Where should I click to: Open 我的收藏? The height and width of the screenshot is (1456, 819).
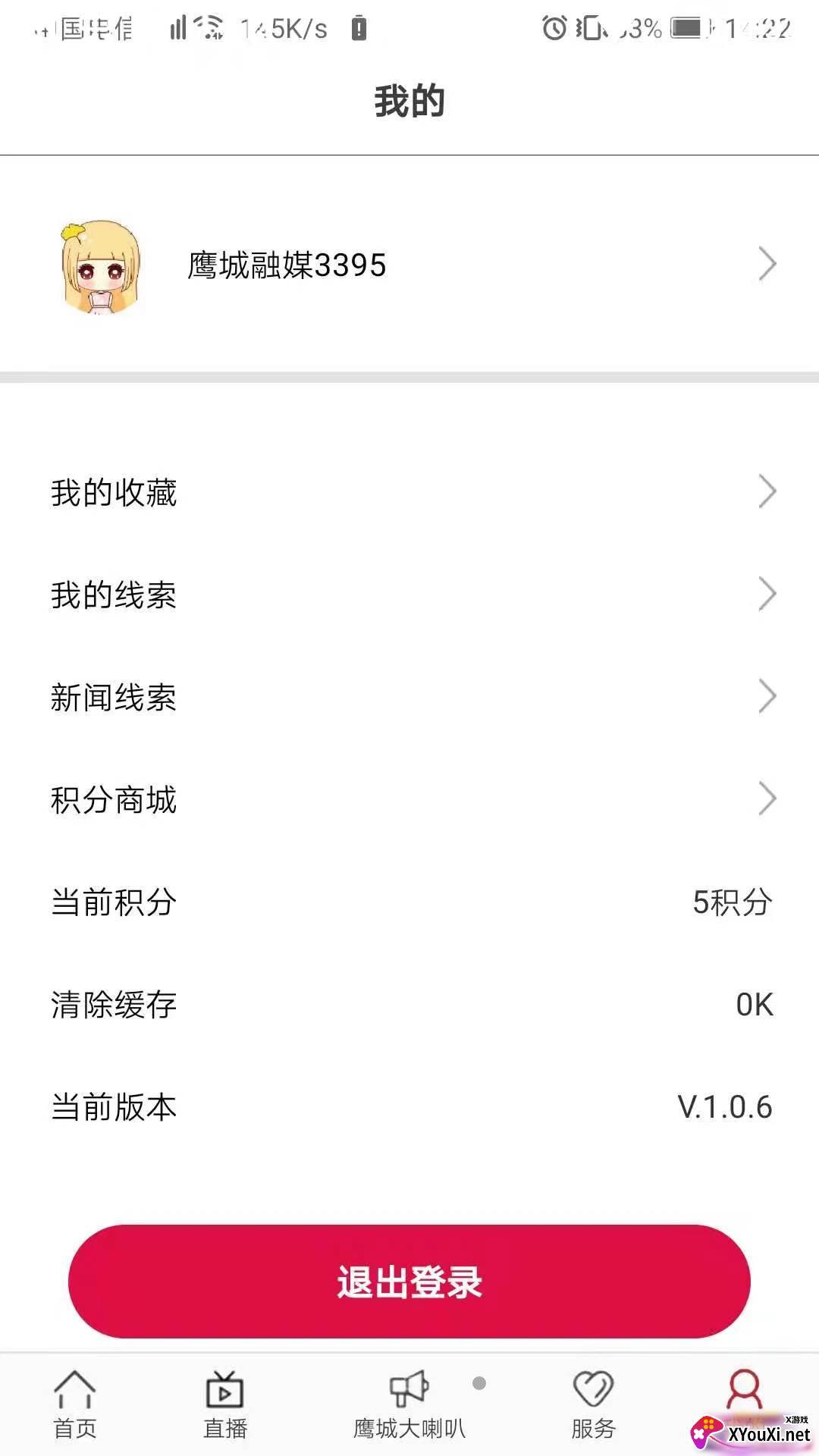pos(409,492)
